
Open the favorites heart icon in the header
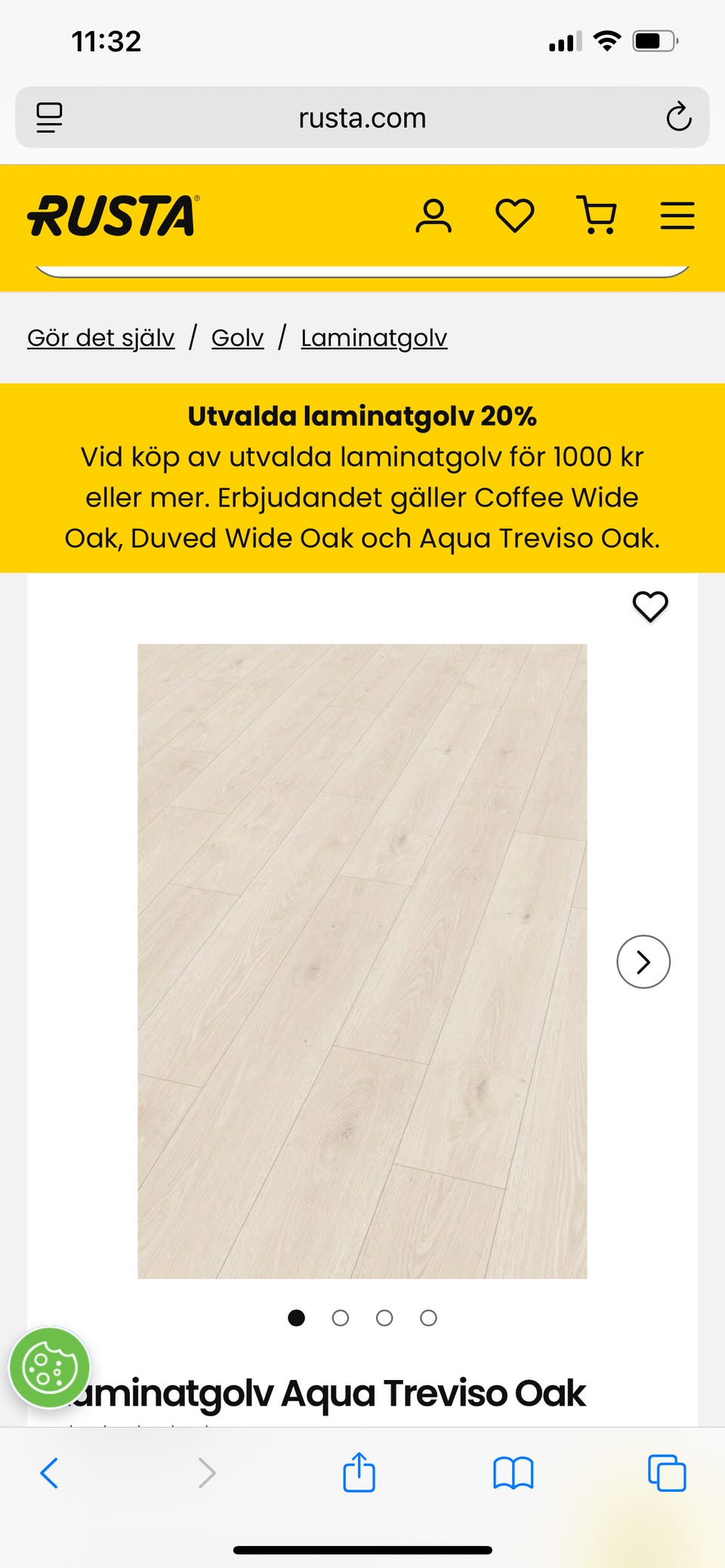pyautogui.click(x=514, y=216)
